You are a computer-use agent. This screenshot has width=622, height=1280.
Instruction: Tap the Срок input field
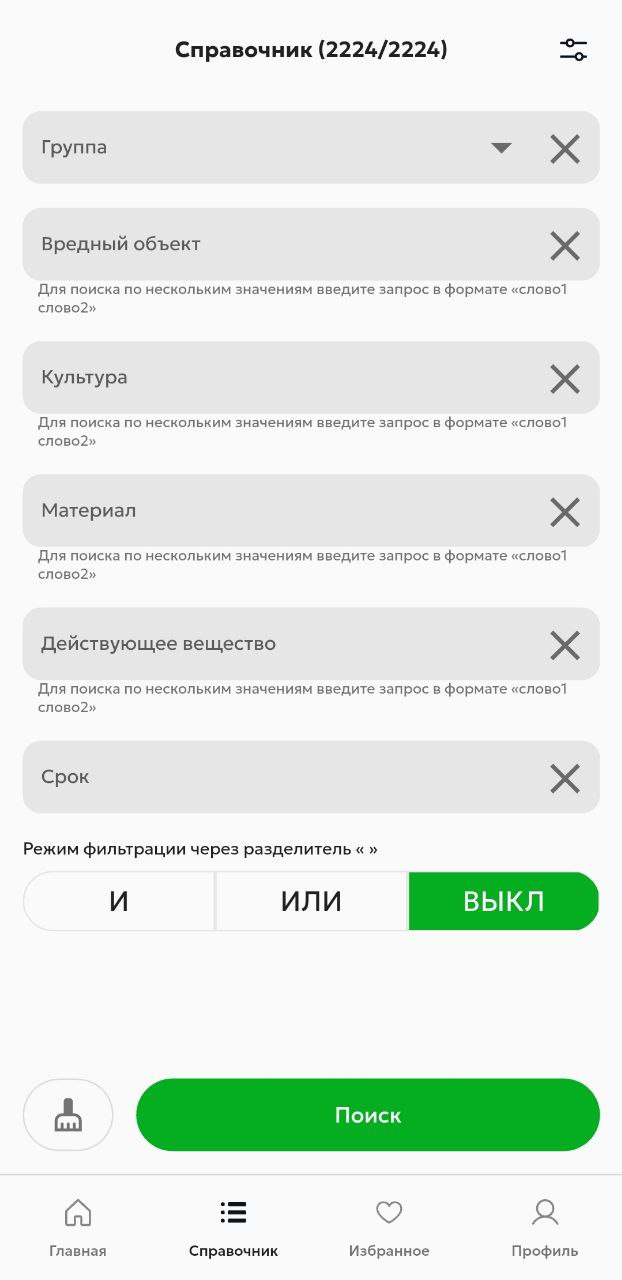[x=280, y=777]
